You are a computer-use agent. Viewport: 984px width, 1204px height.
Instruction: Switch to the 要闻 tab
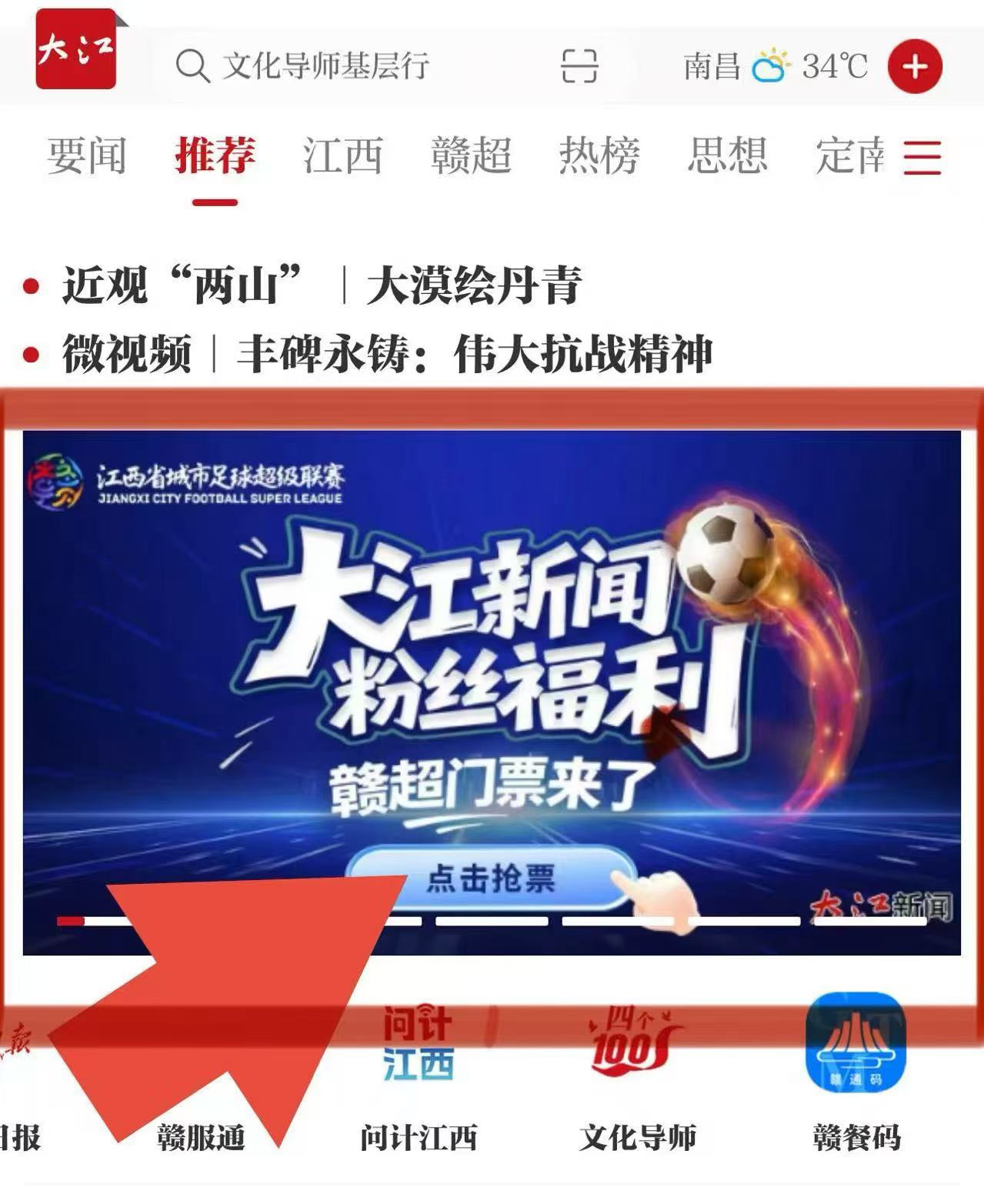(86, 156)
